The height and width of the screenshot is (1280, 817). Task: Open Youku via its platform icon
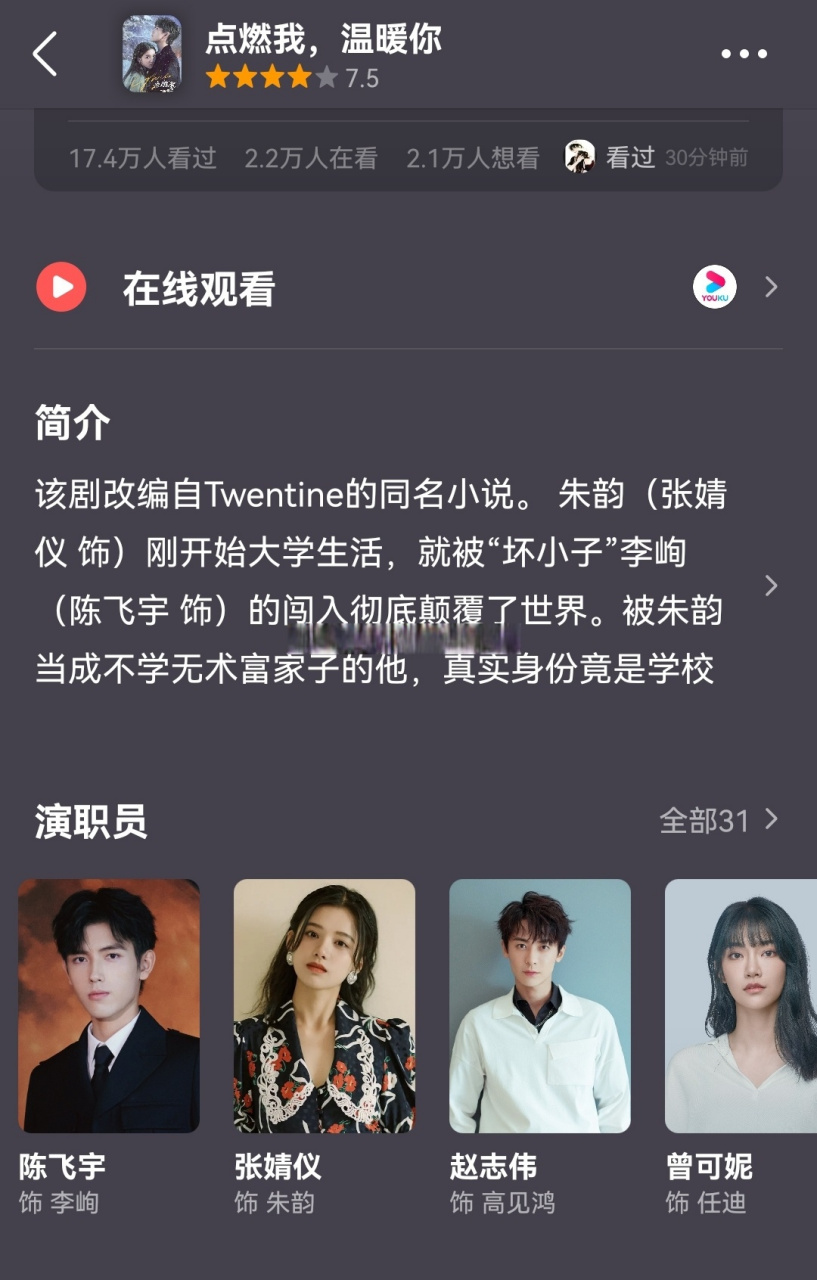[712, 287]
